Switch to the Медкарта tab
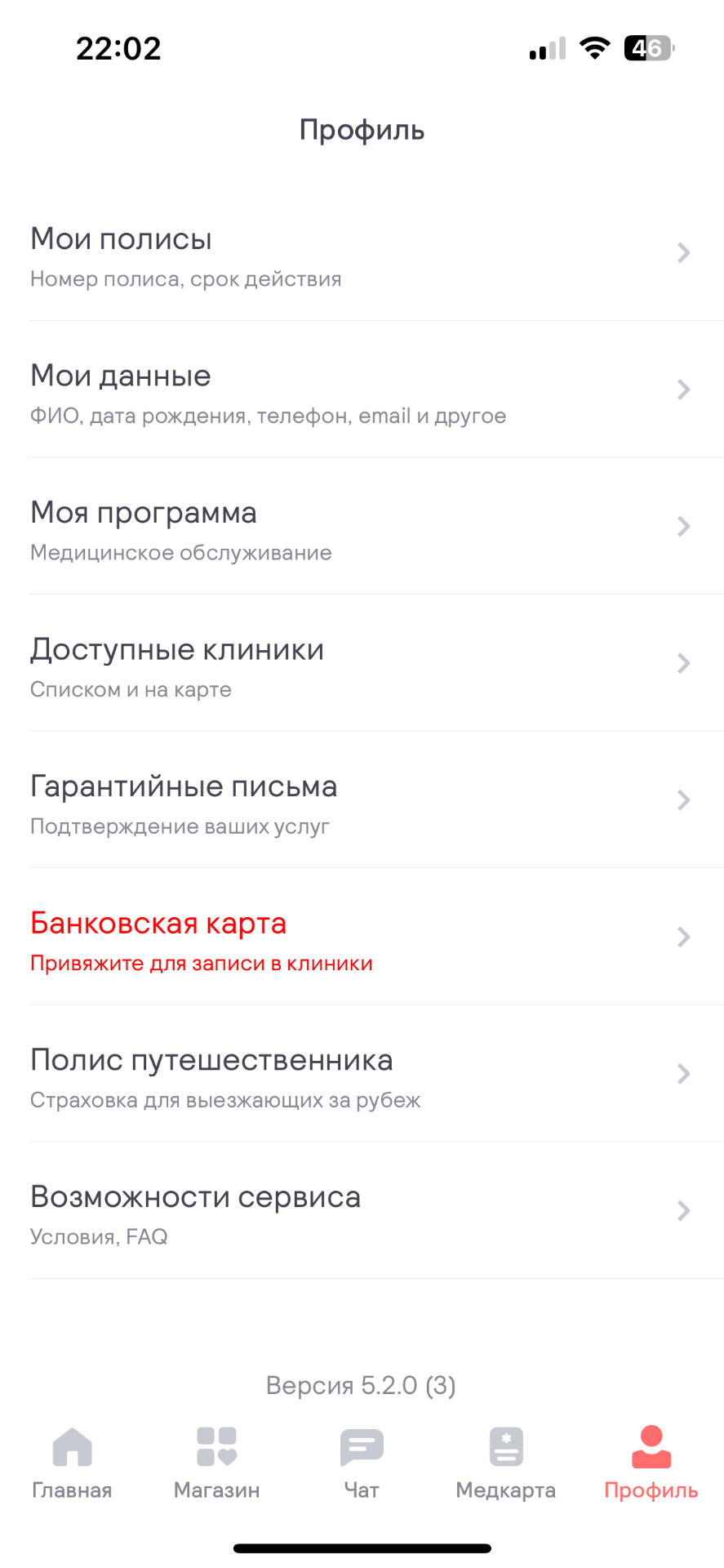 point(505,1463)
